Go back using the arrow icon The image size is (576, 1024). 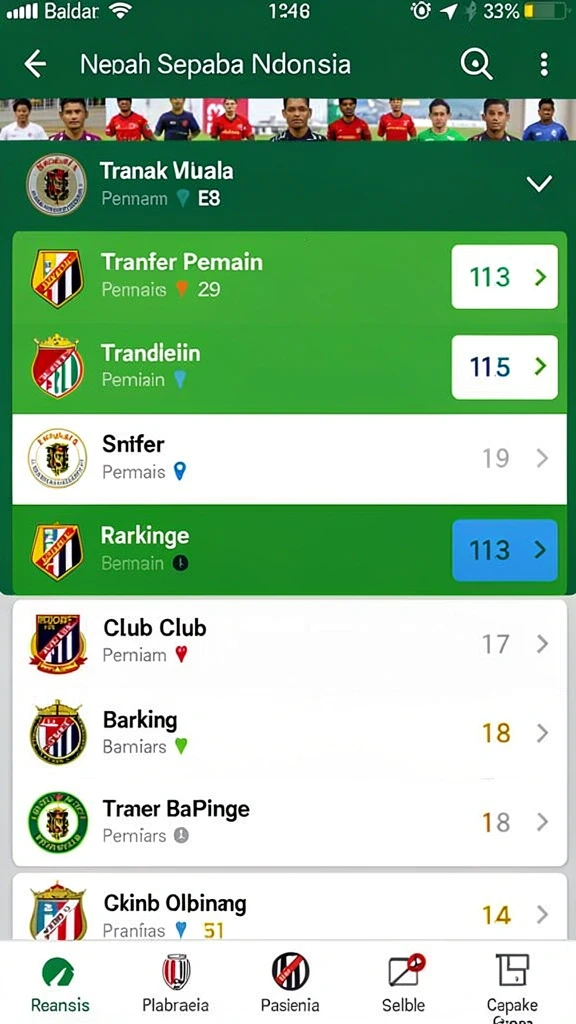coord(35,64)
